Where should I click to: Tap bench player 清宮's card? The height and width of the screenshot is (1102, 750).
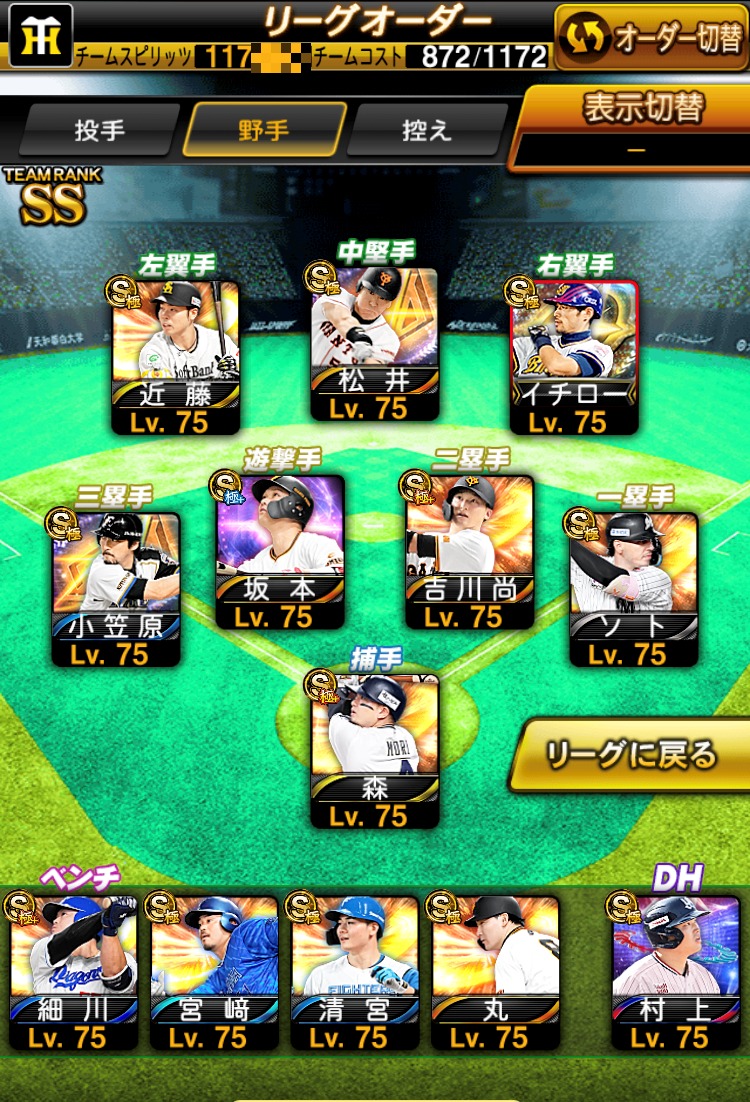tap(354, 970)
